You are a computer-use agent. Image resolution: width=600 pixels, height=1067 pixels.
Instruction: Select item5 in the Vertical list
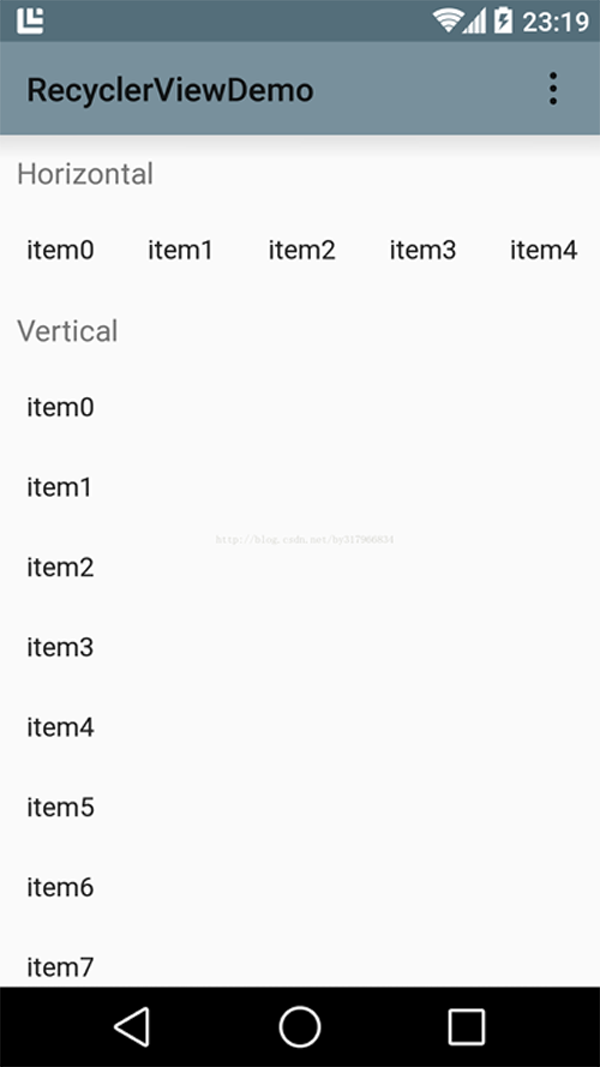60,807
